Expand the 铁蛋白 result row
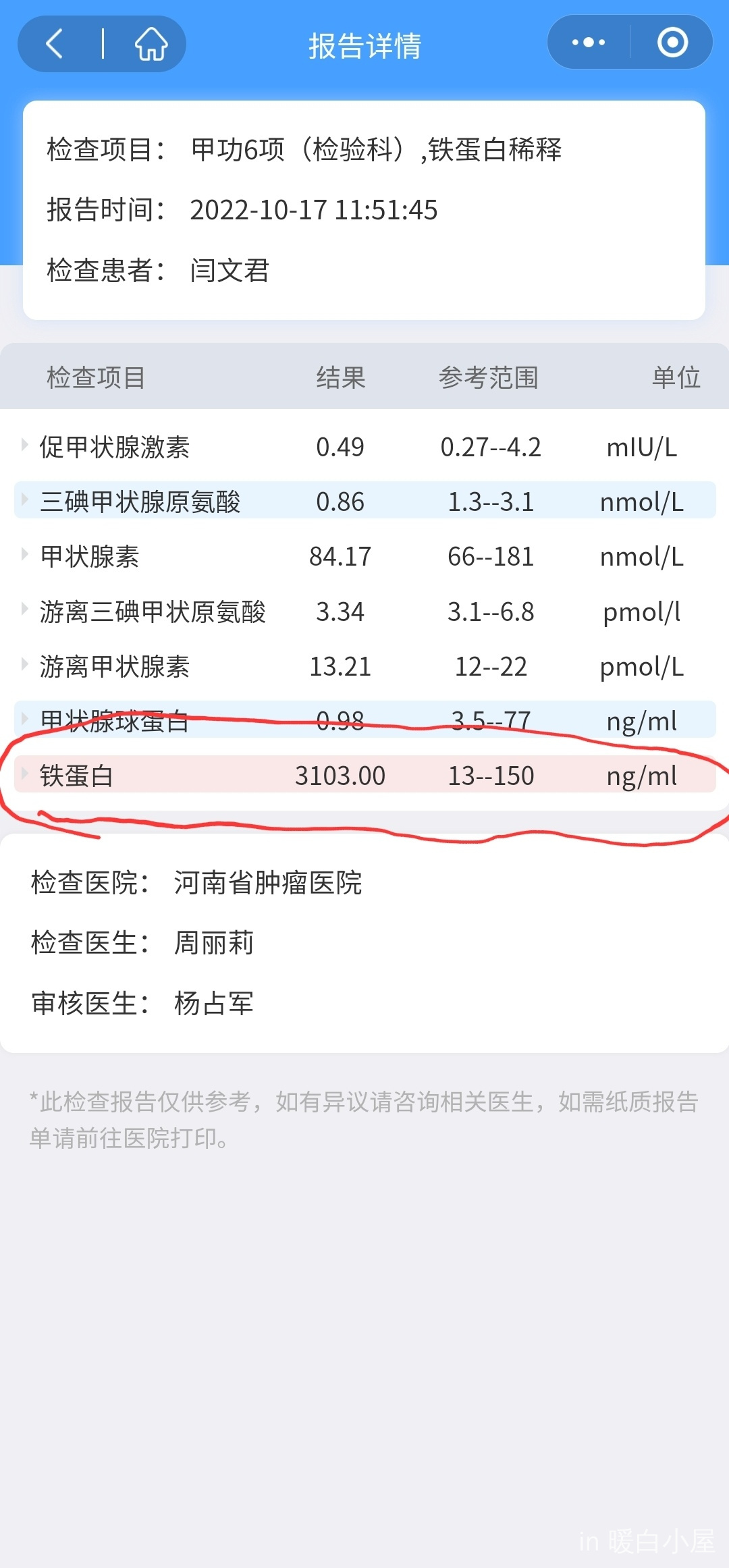The image size is (729, 1568). pos(26,774)
